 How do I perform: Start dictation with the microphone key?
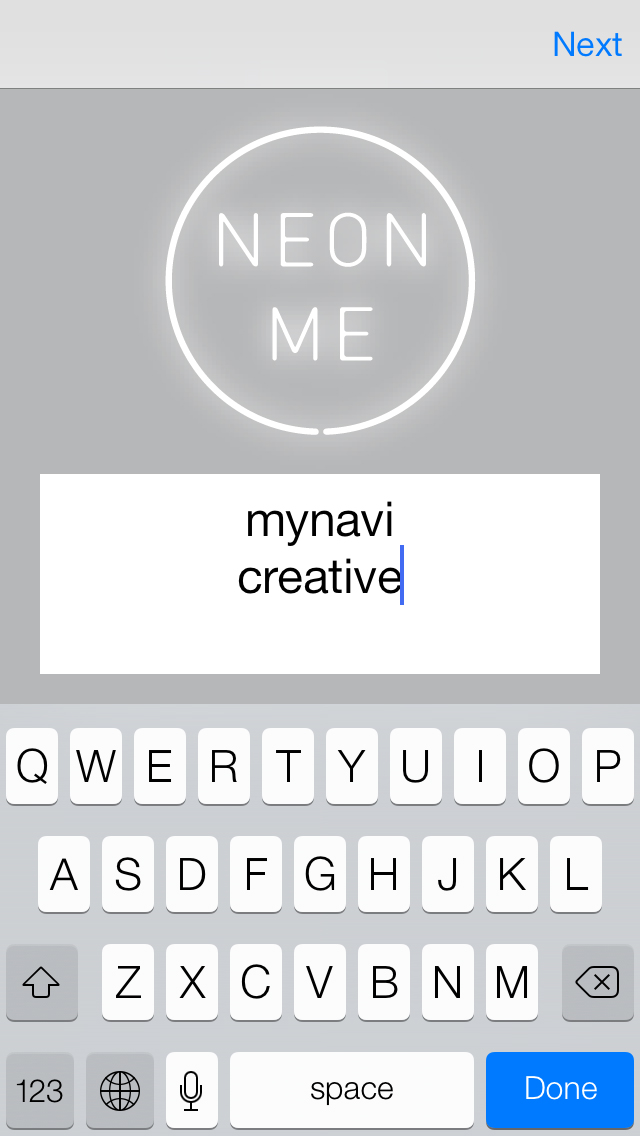point(191,1090)
